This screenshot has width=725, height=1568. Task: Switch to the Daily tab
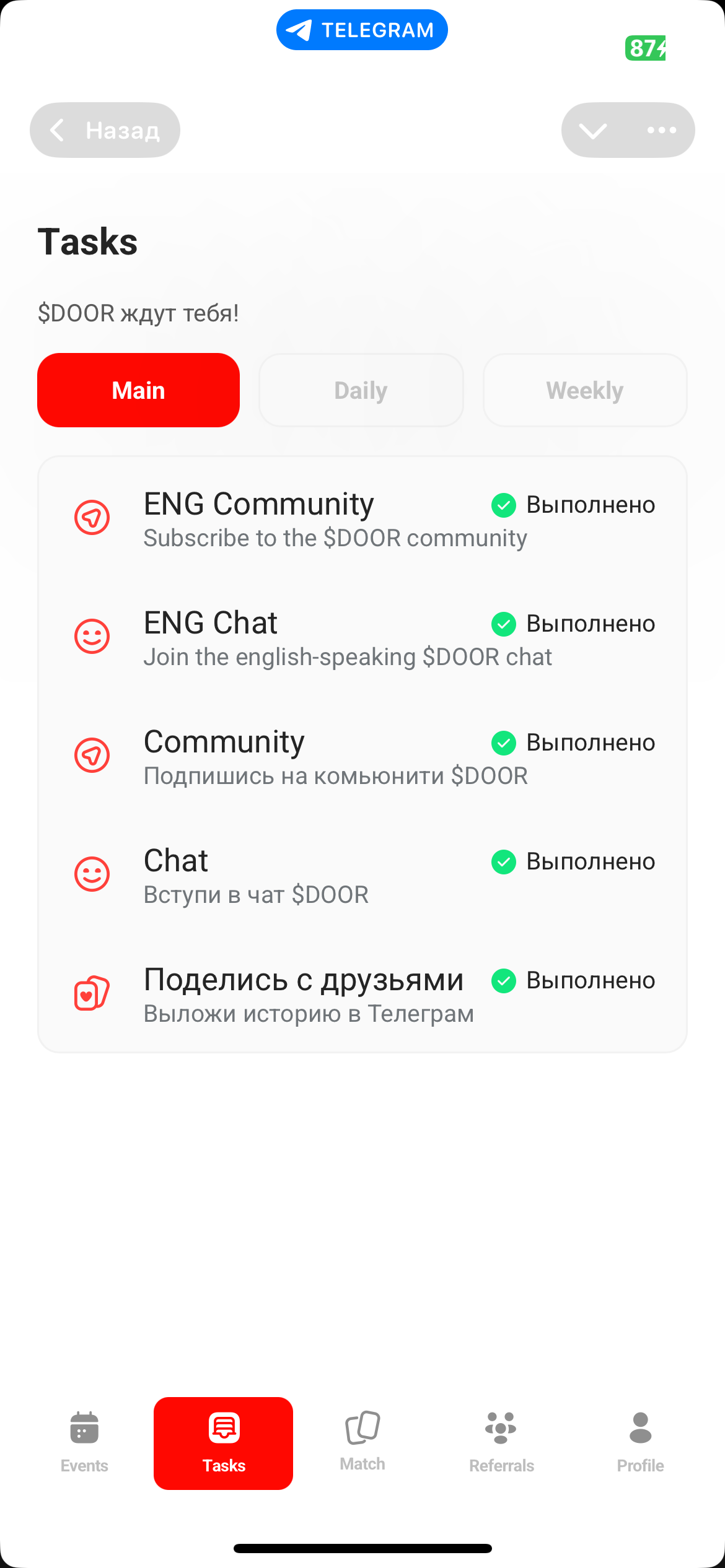[361, 390]
